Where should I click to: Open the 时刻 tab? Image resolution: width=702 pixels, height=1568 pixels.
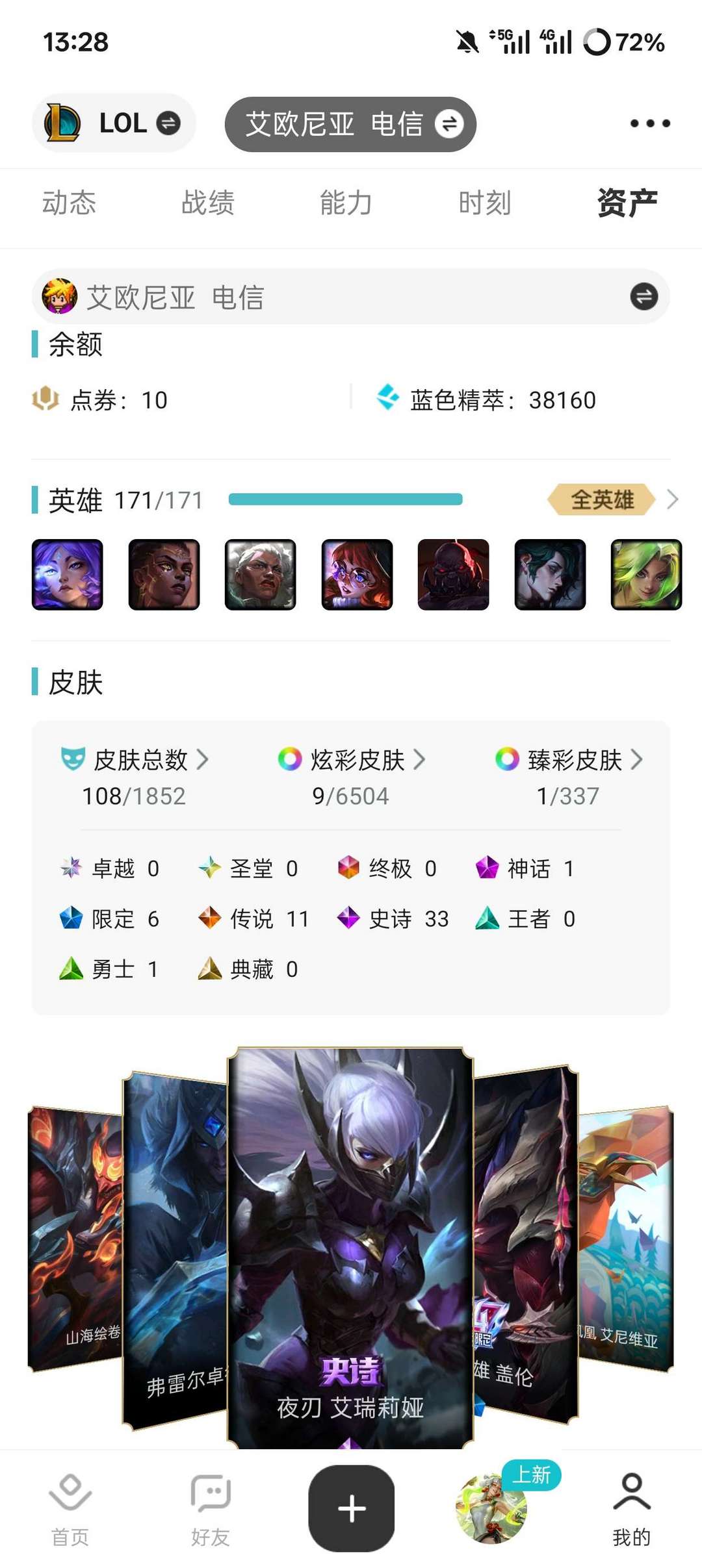(x=486, y=203)
